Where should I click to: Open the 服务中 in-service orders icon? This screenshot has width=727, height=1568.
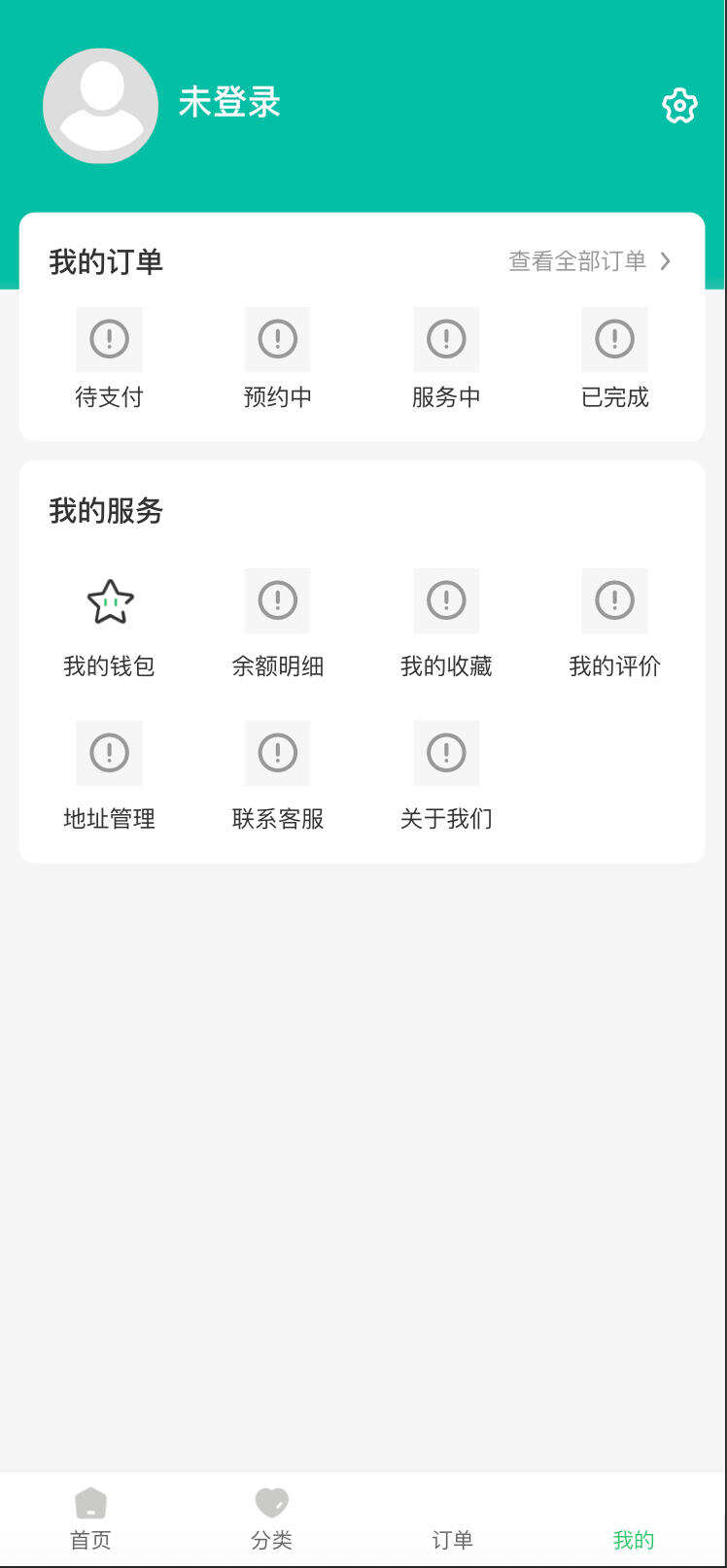(446, 339)
